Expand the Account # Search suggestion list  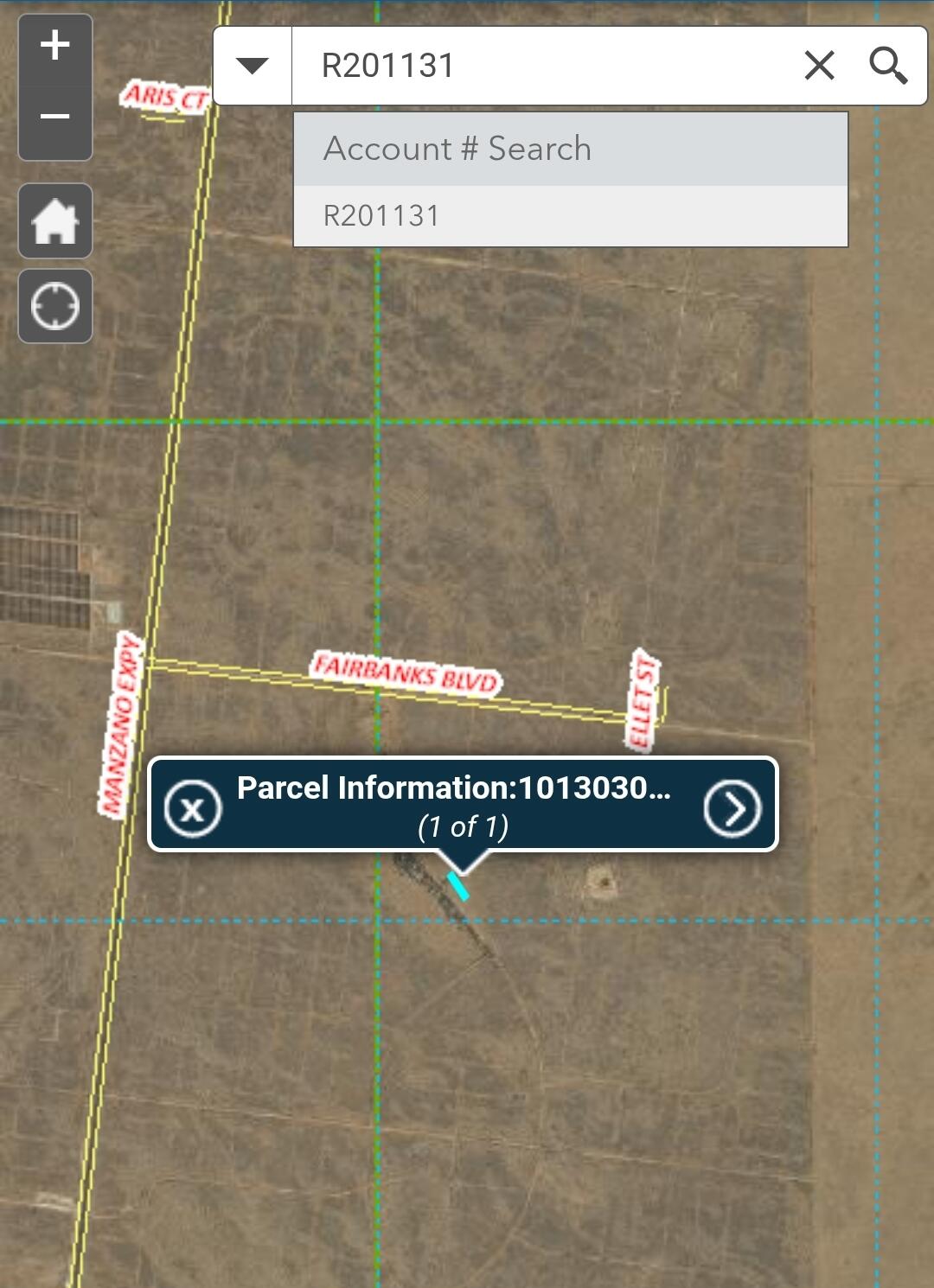(x=457, y=147)
